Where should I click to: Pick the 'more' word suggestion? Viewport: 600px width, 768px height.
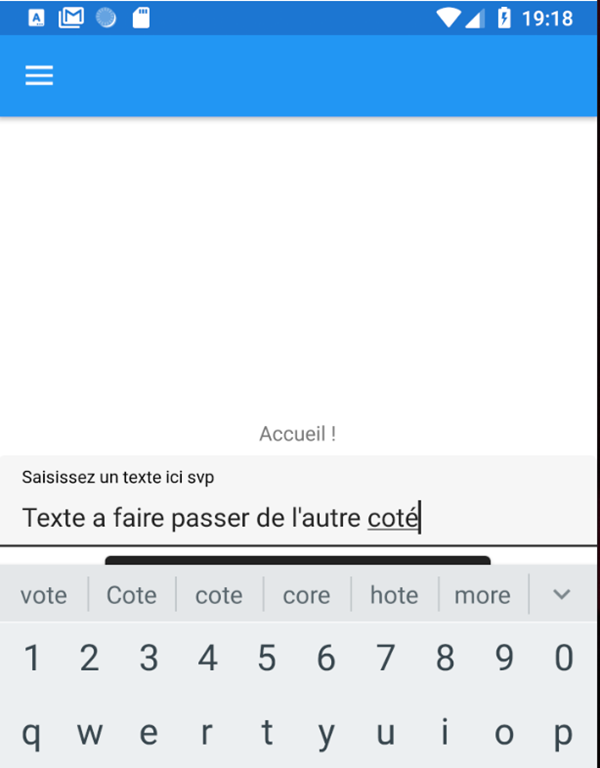[482, 595]
